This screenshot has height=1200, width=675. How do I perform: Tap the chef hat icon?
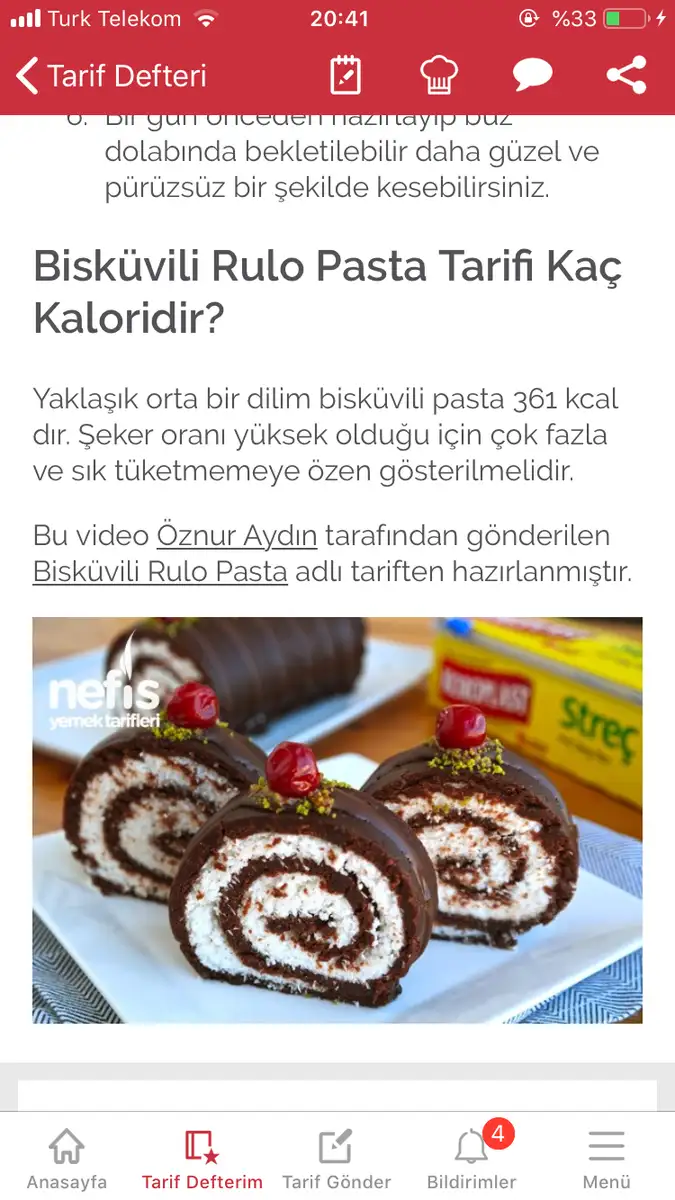coord(438,76)
